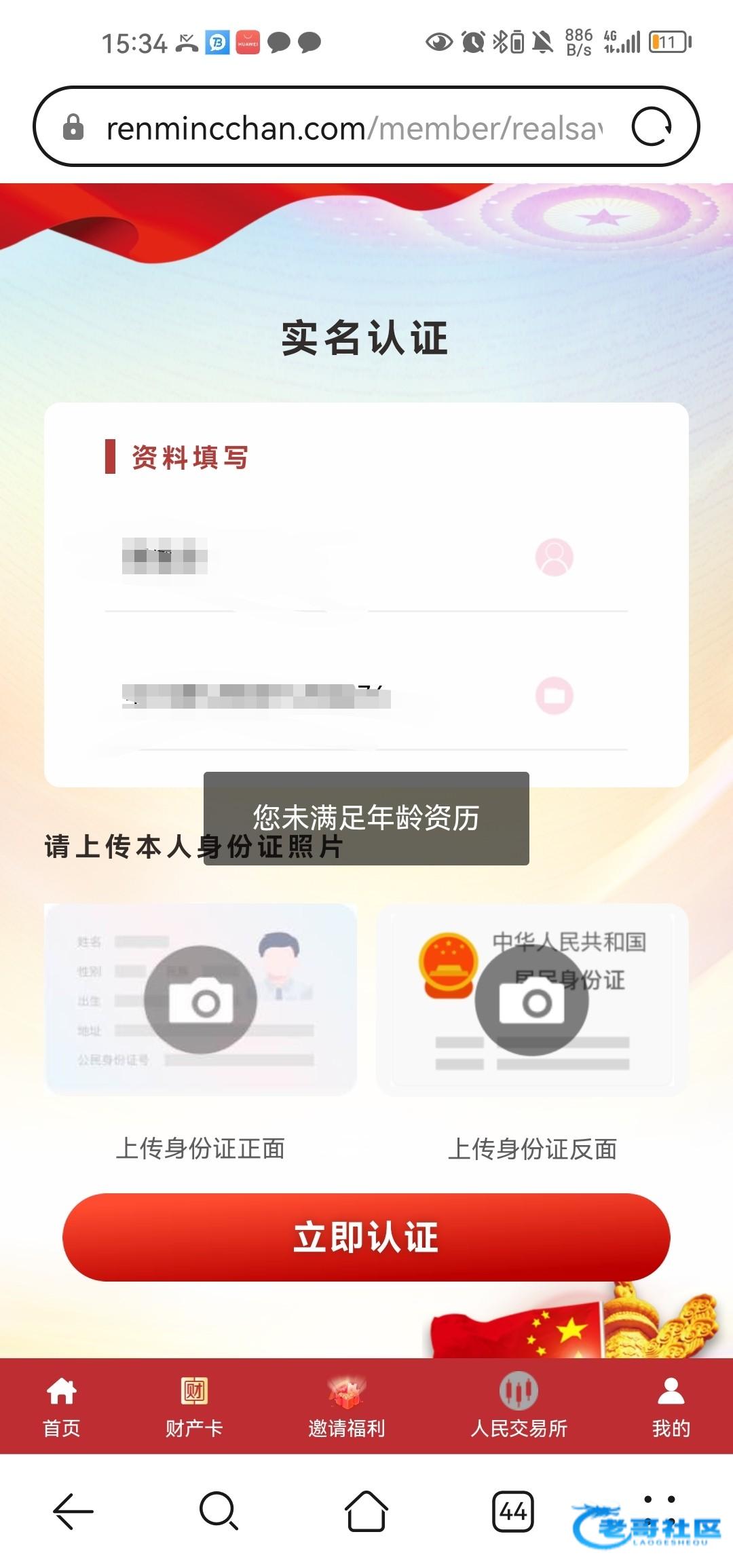Viewport: 733px width, 1568px height.
Task: Open browser search from the bottom toolbar
Action: 219,1512
